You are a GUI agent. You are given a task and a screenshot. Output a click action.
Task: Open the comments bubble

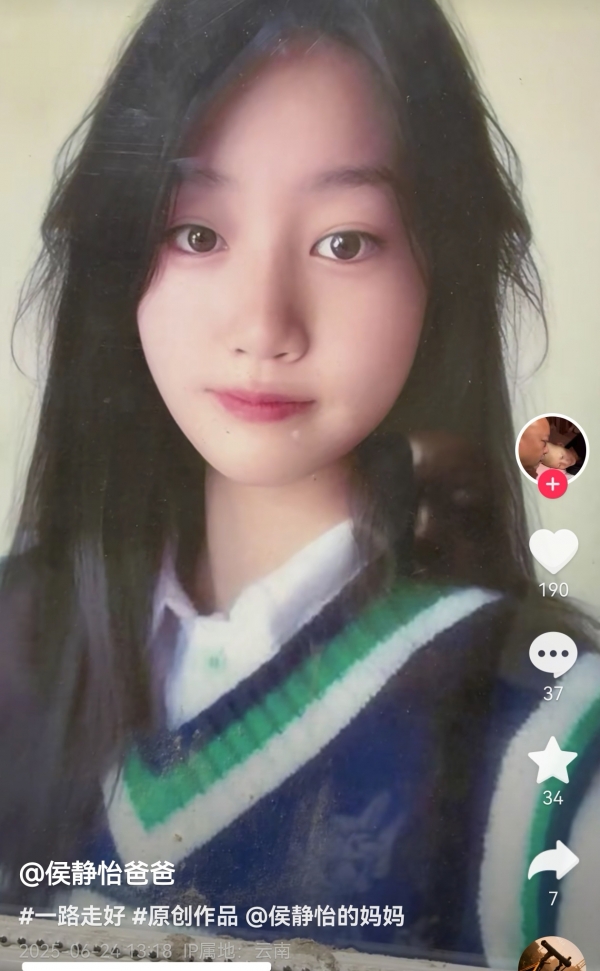(553, 655)
